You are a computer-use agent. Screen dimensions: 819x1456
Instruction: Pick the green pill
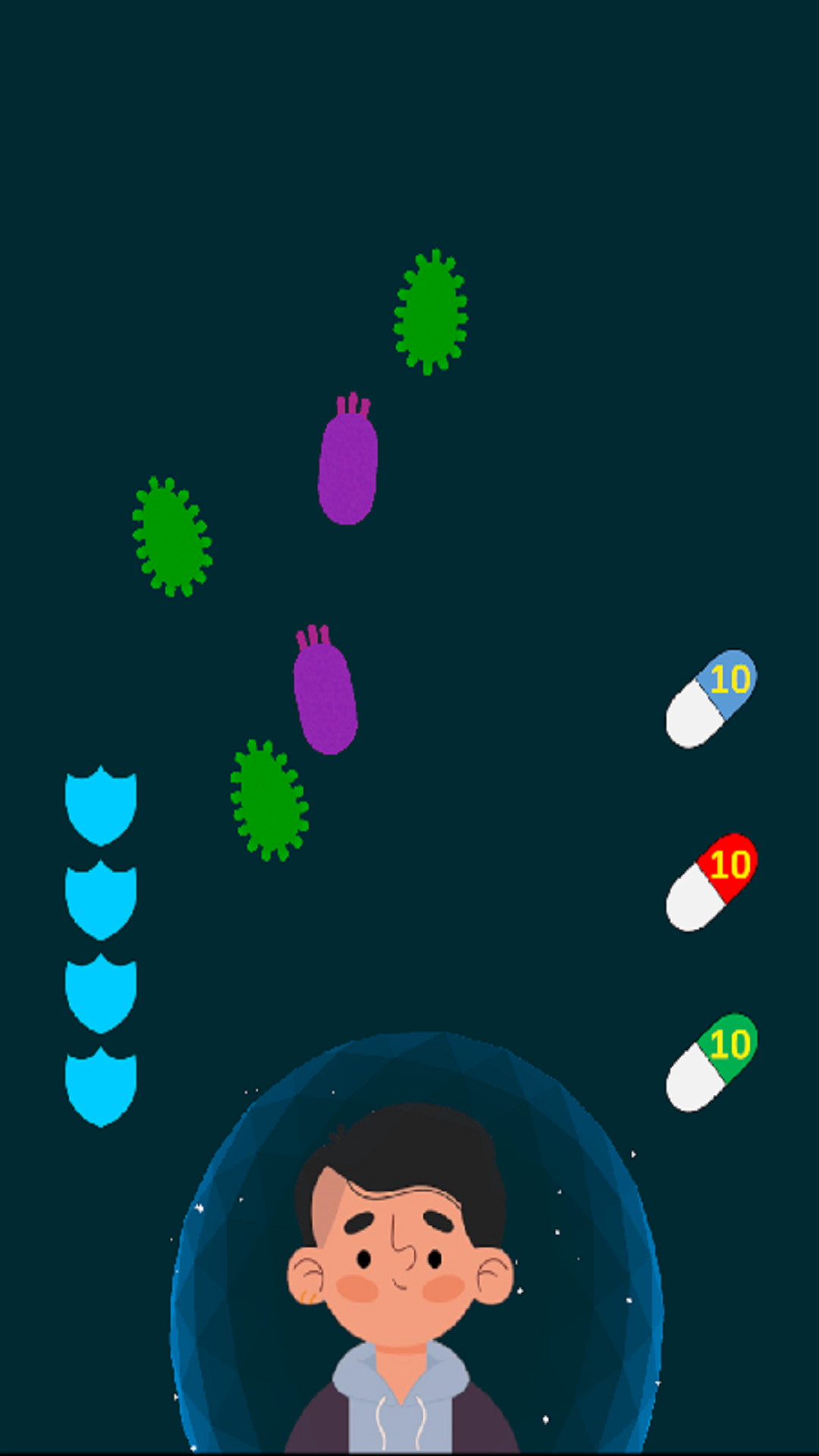711,1062
